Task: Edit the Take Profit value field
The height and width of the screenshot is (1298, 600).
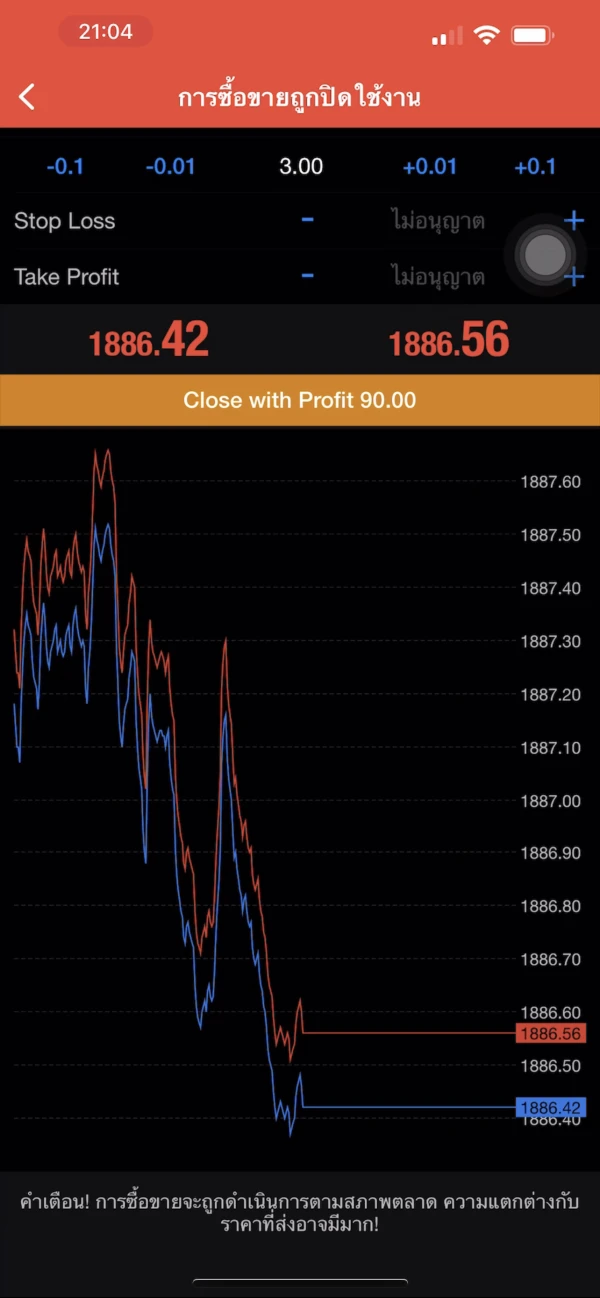Action: [x=438, y=276]
